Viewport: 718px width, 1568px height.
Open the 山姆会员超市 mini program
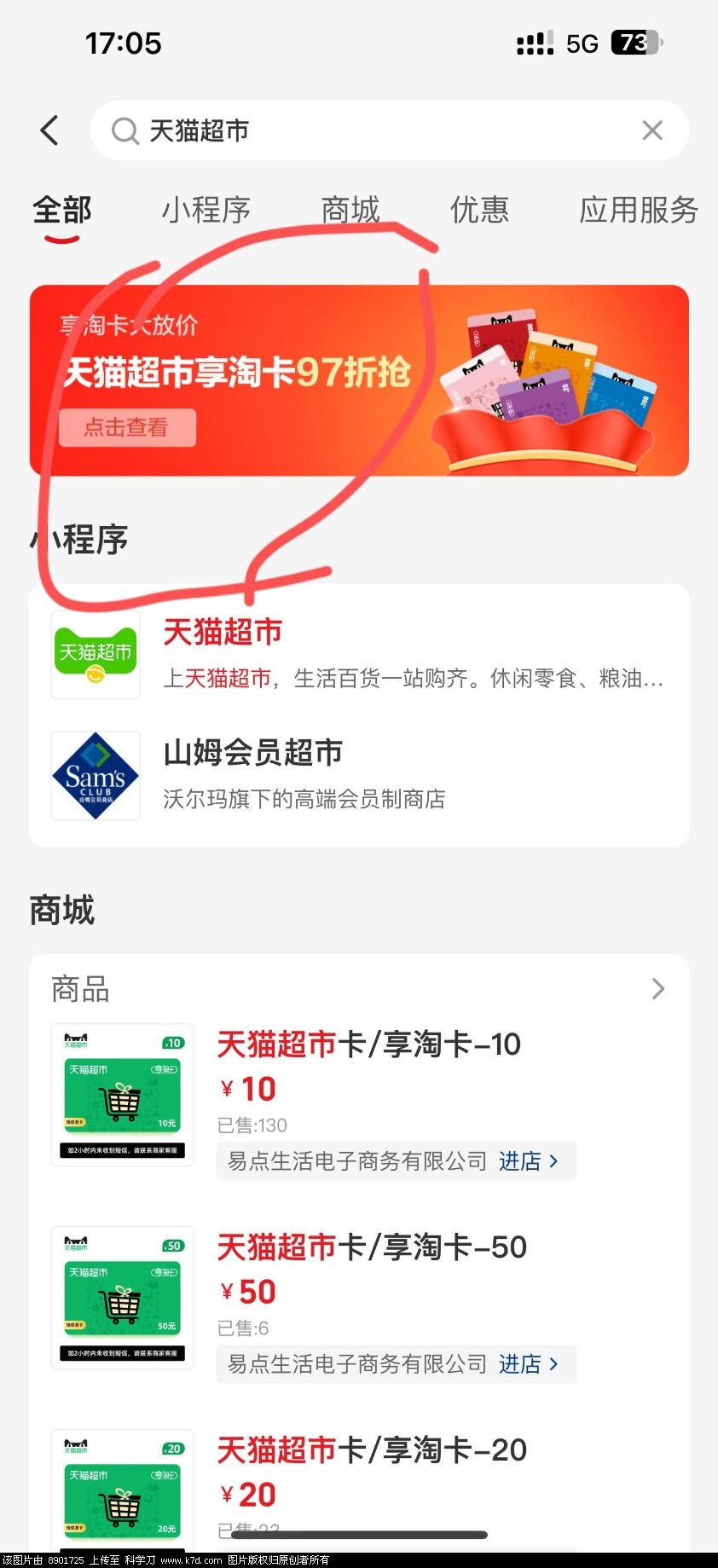click(x=358, y=775)
